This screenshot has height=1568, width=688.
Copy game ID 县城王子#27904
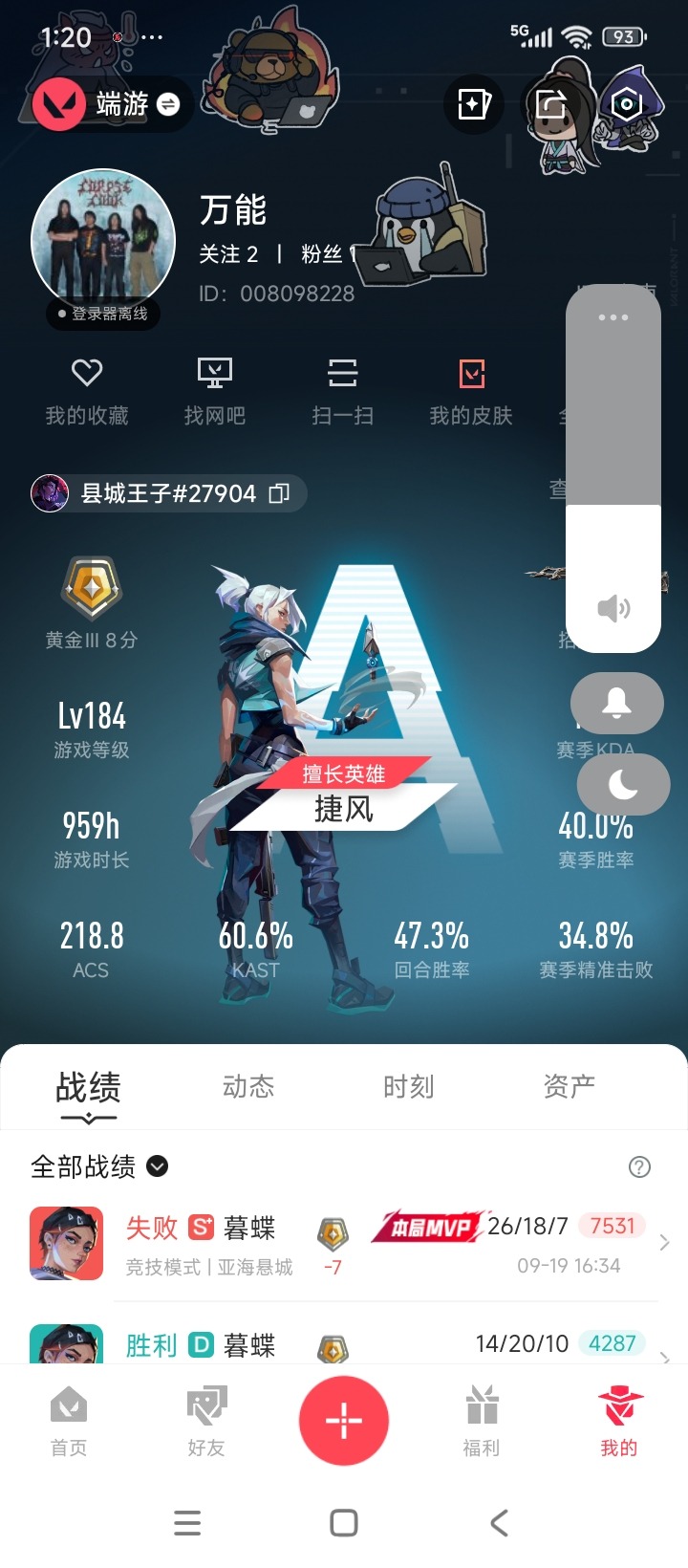tap(279, 493)
